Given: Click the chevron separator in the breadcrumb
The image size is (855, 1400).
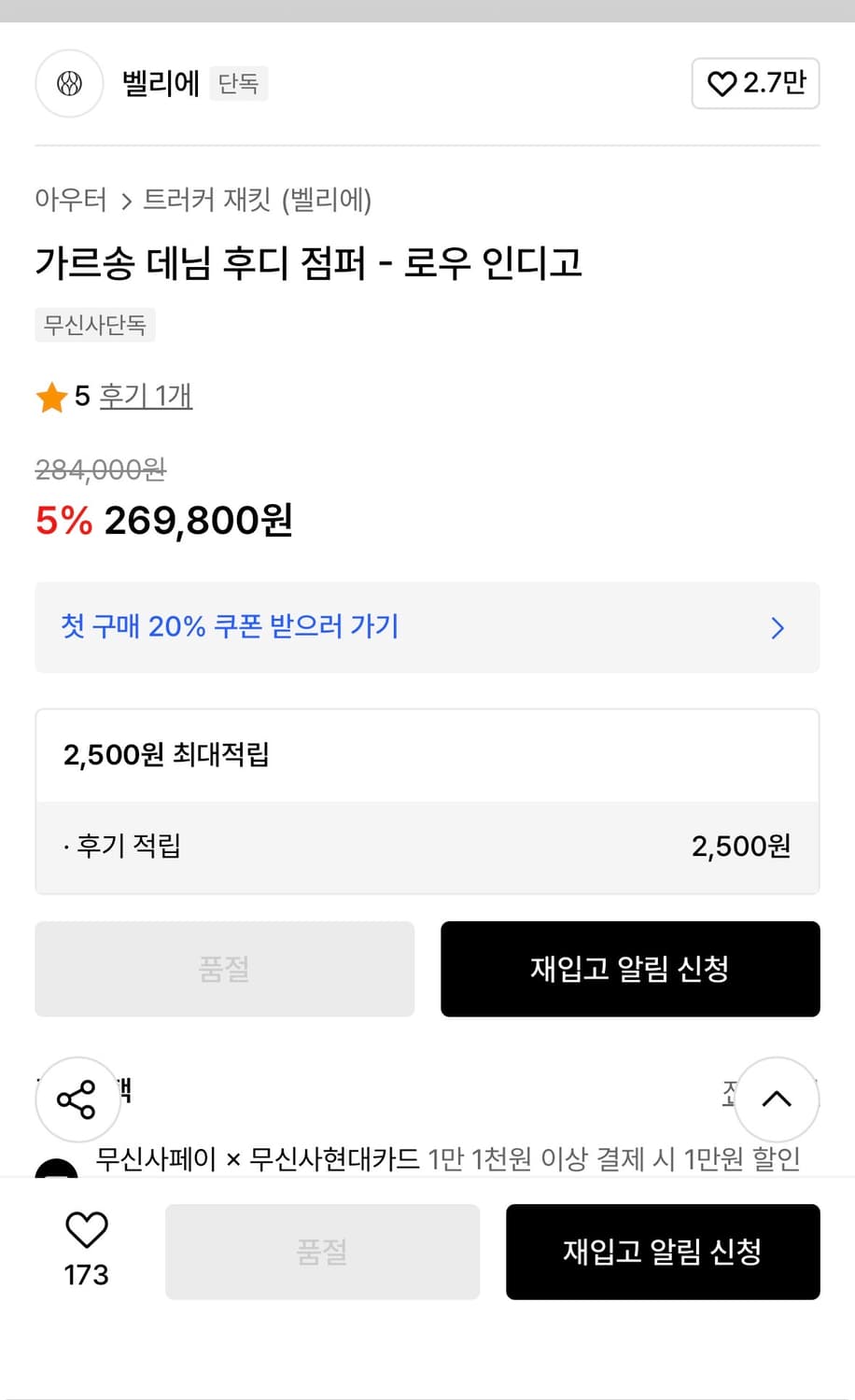Looking at the screenshot, I should point(127,200).
